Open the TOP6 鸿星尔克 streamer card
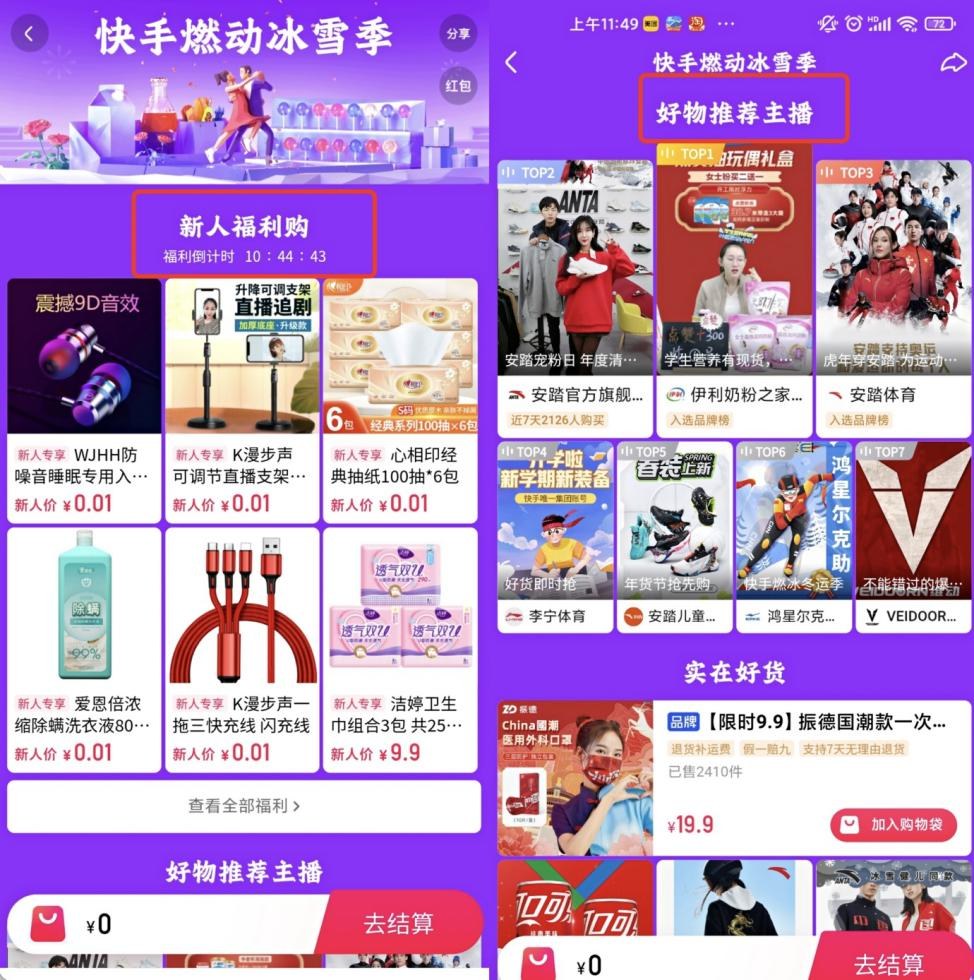The height and width of the screenshot is (980, 974). [794, 535]
